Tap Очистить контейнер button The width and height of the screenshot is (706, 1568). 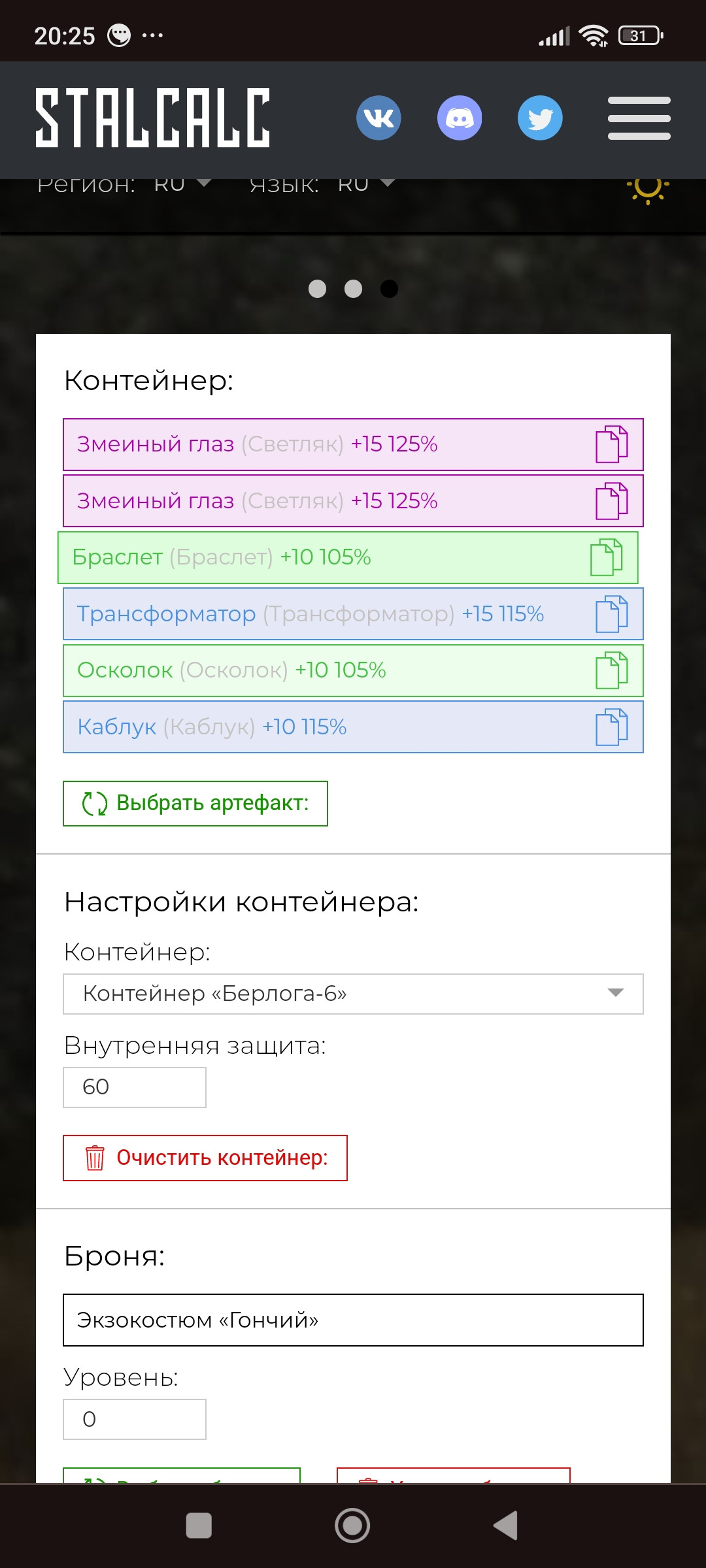[205, 1158]
